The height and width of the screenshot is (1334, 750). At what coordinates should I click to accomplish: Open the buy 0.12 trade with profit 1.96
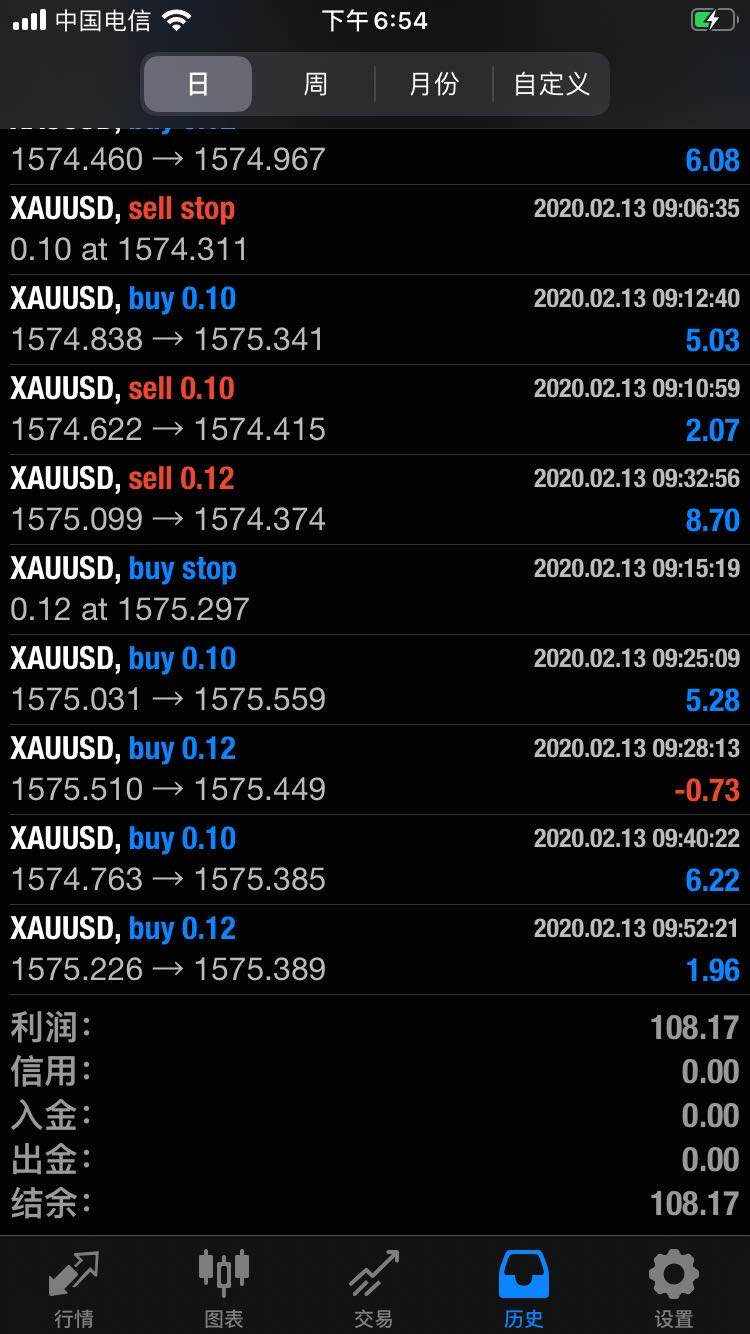375,950
